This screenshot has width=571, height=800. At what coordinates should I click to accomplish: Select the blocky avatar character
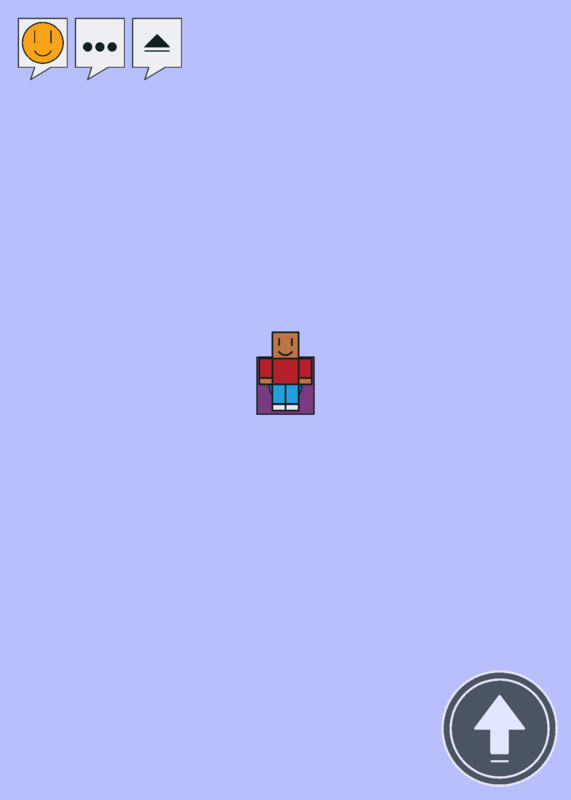285,373
